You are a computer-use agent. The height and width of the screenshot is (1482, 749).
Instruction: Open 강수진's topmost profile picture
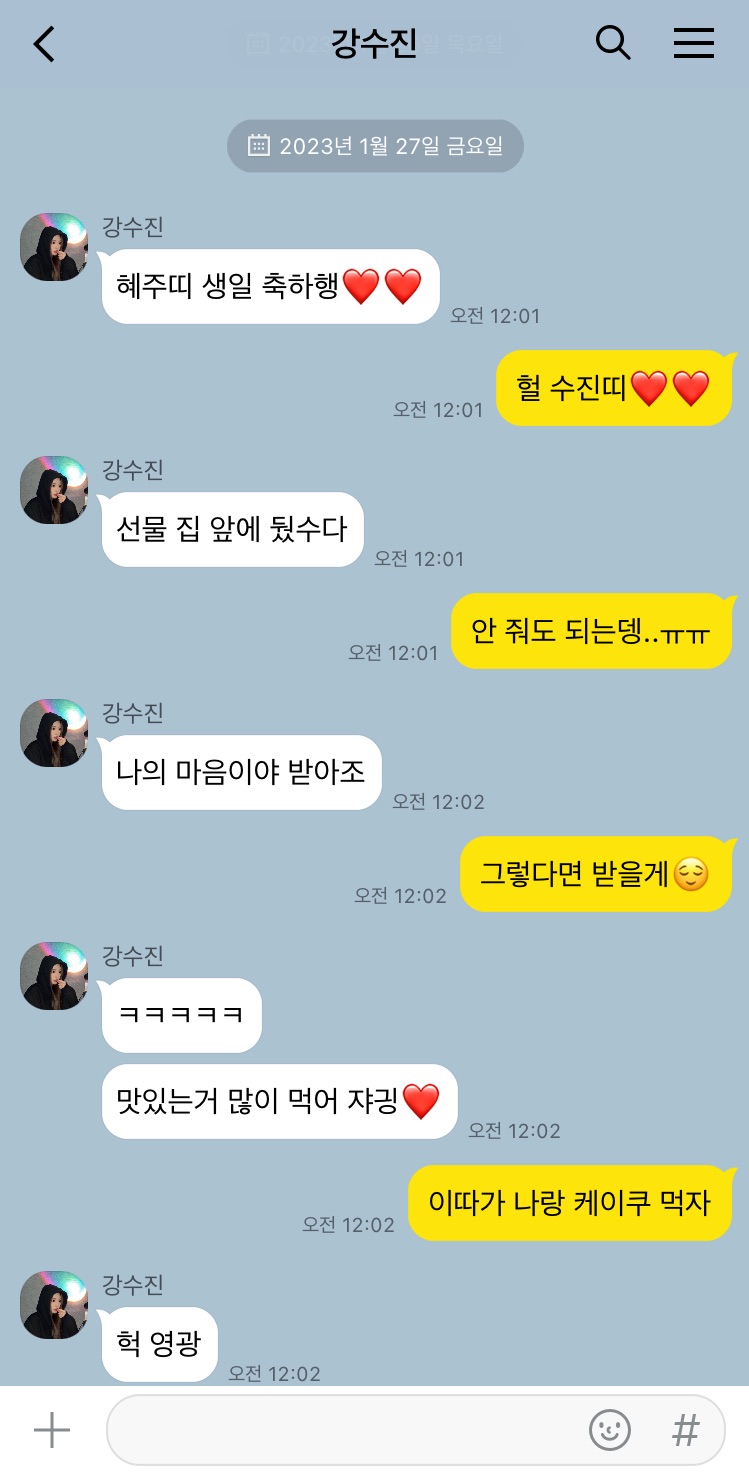(53, 246)
